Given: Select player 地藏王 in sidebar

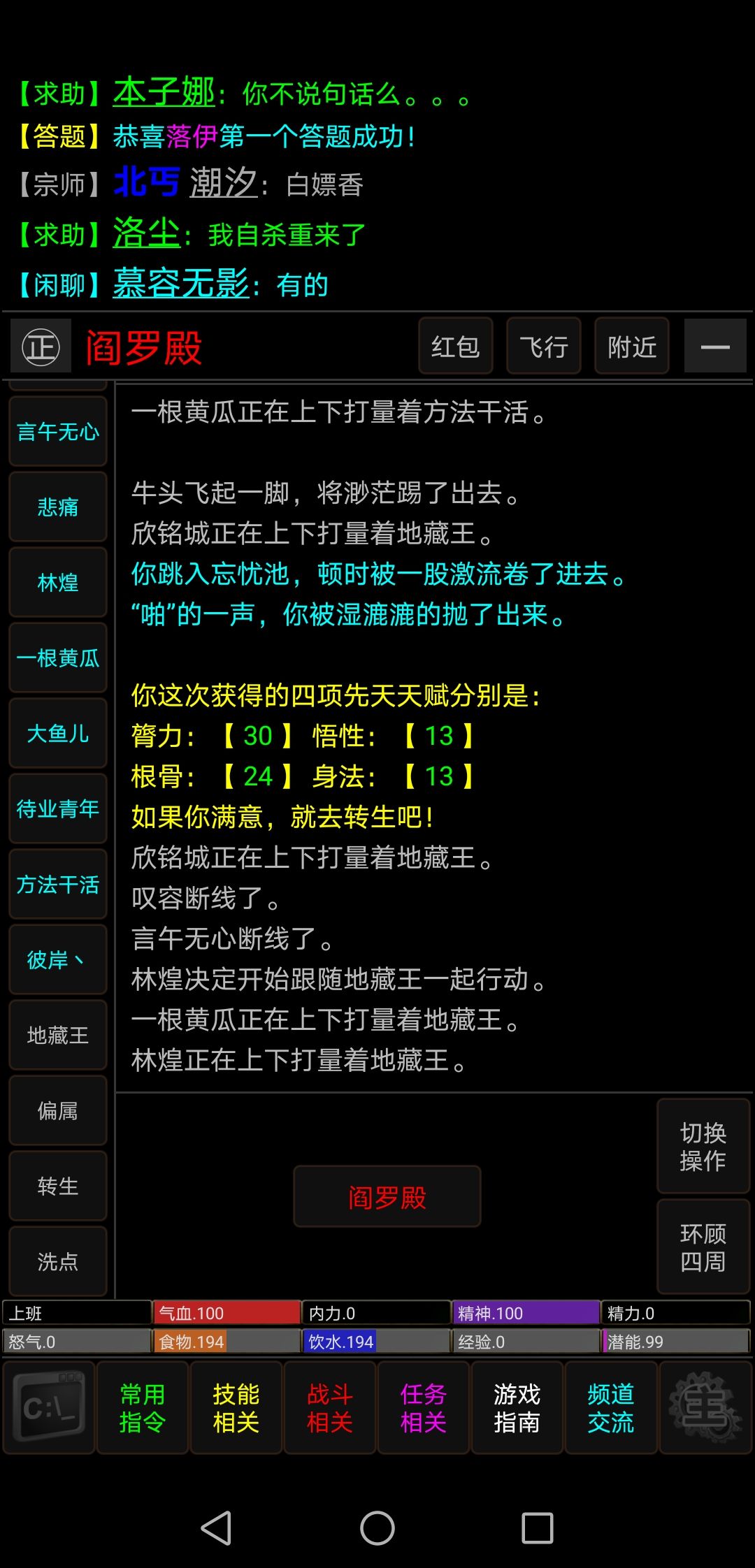Looking at the screenshot, I should 57,1036.
